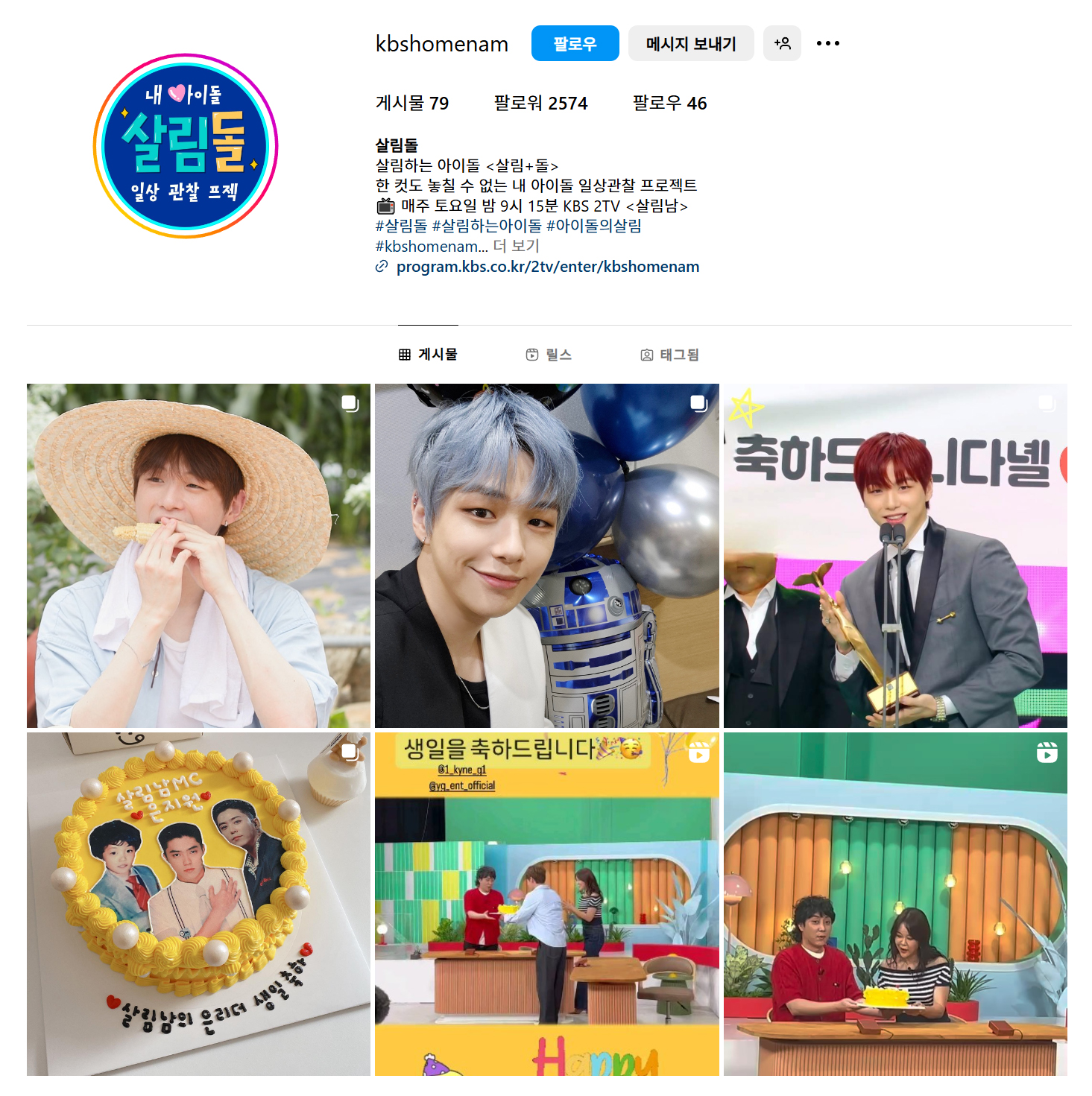
Task: Open the blue-hair selfie with balloons post
Action: [x=546, y=556]
